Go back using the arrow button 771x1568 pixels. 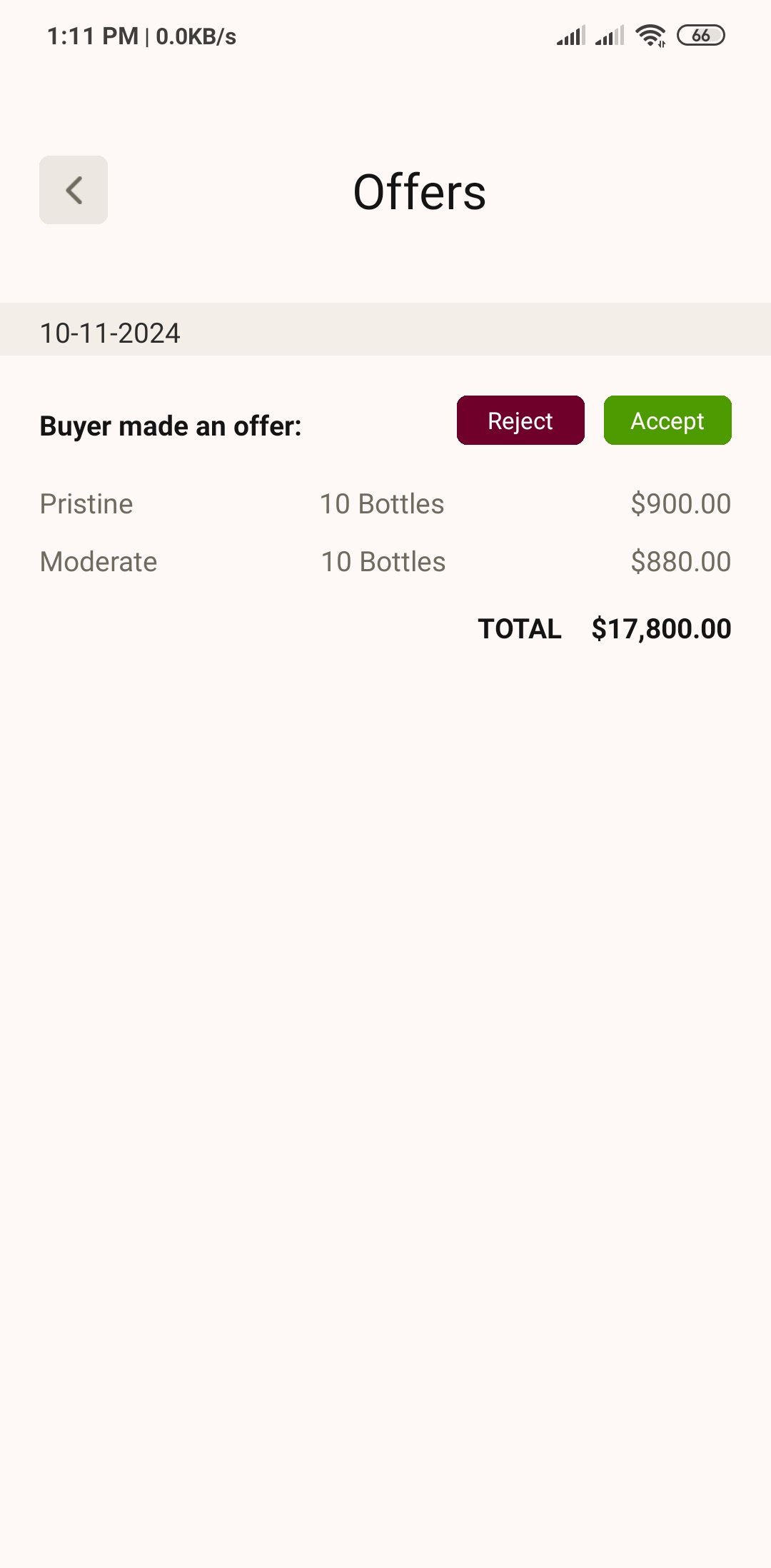click(74, 190)
